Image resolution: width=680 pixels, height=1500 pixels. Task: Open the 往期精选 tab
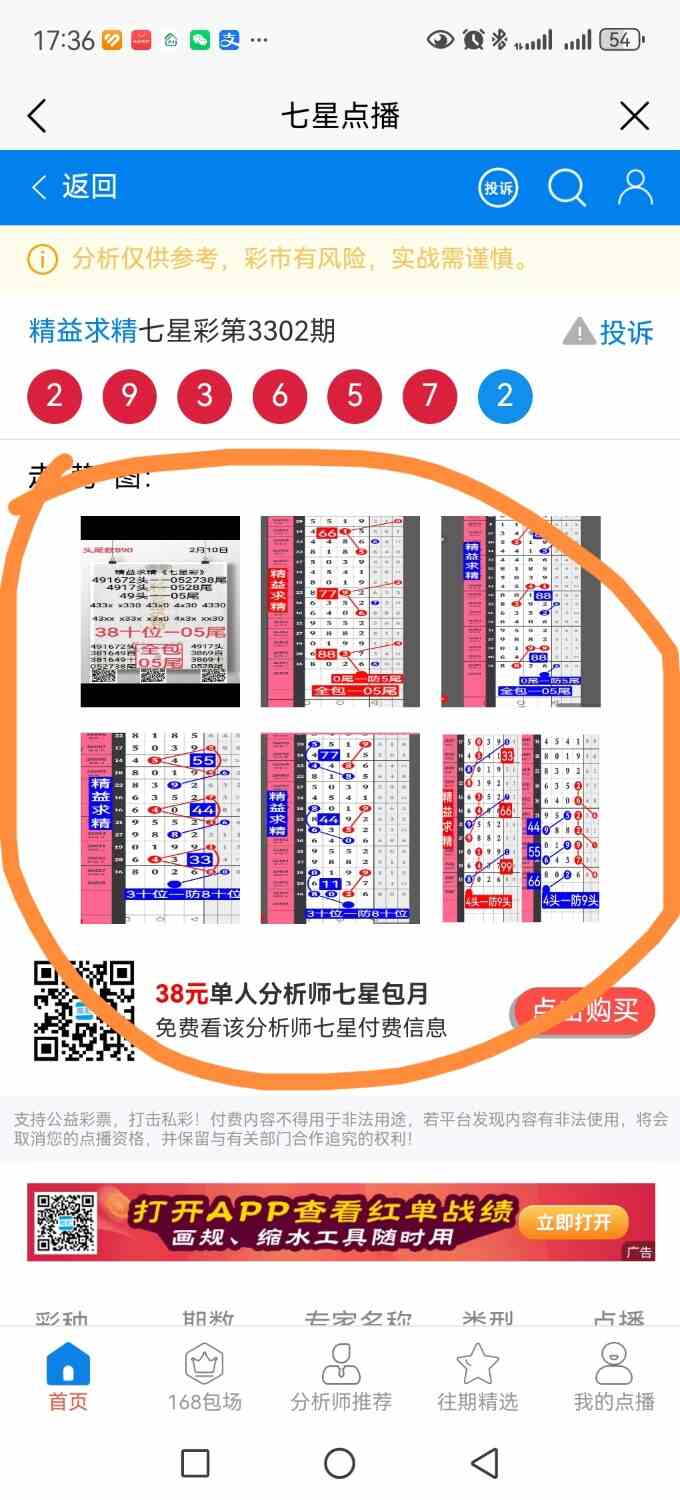(x=477, y=1378)
